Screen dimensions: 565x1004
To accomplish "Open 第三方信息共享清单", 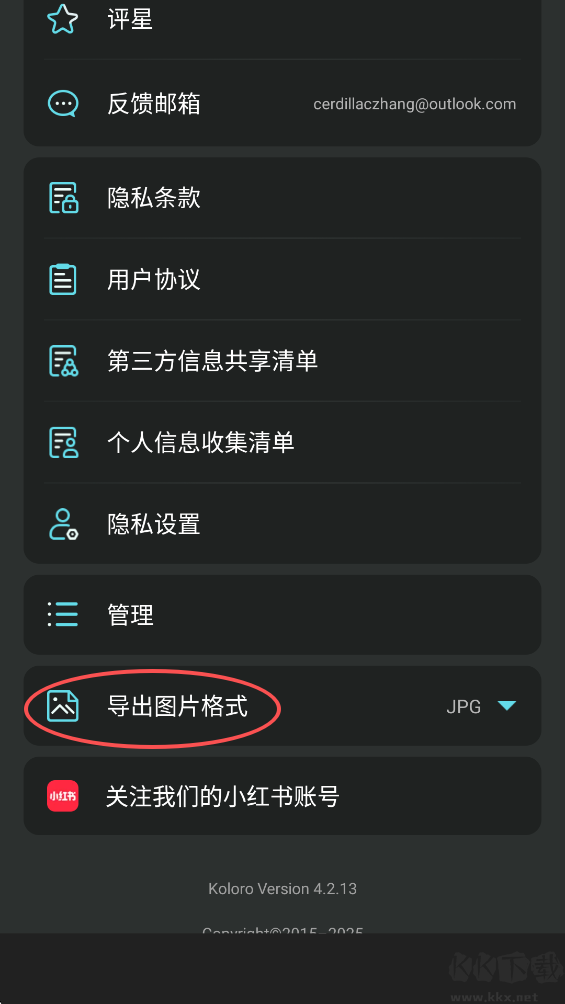I will pos(282,361).
